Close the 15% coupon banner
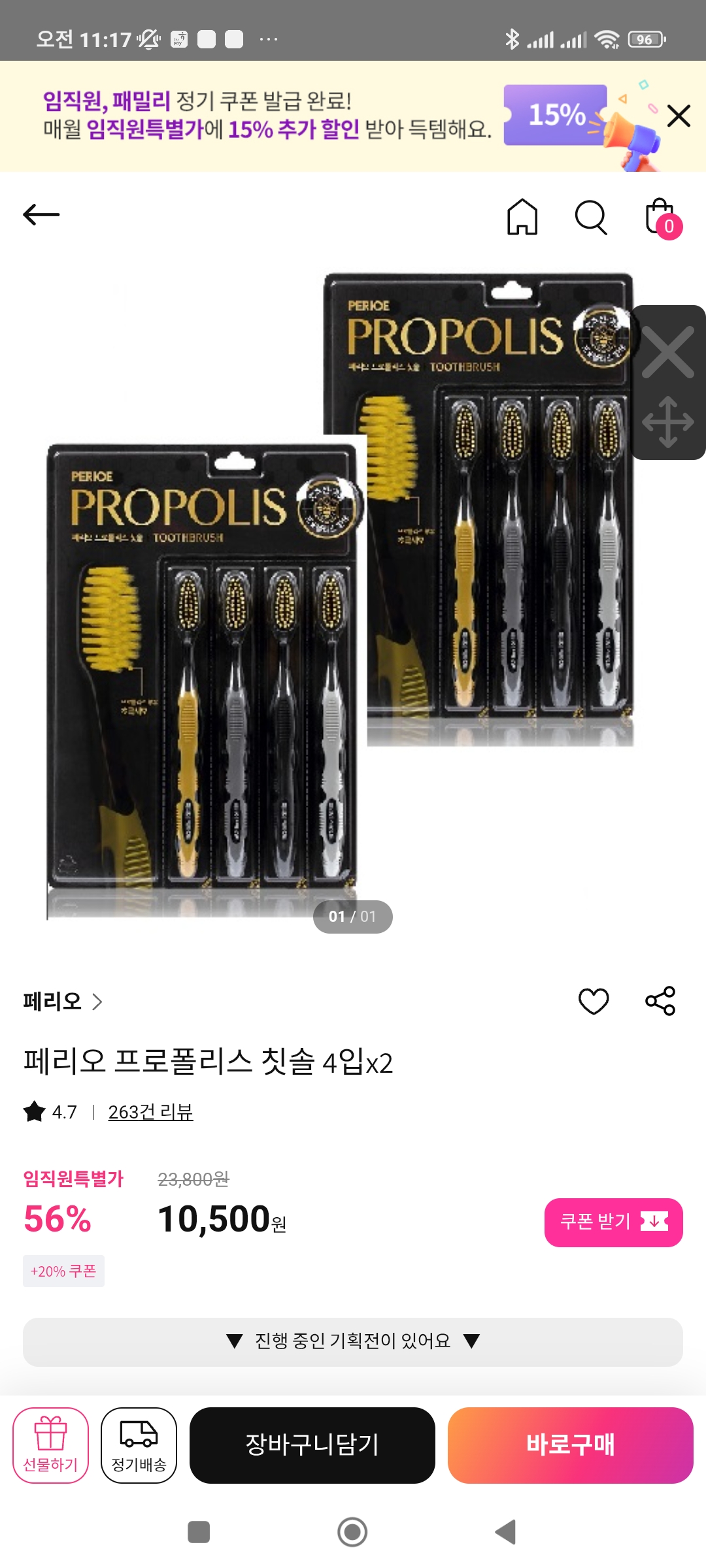The height and width of the screenshot is (1568, 706). 679,116
